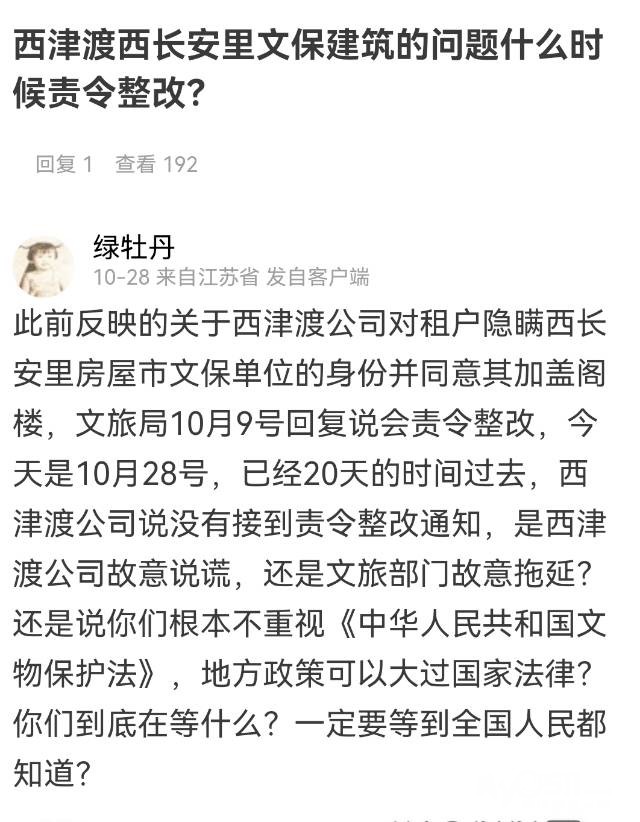Open 绿牡丹's profile avatar

tap(43, 266)
